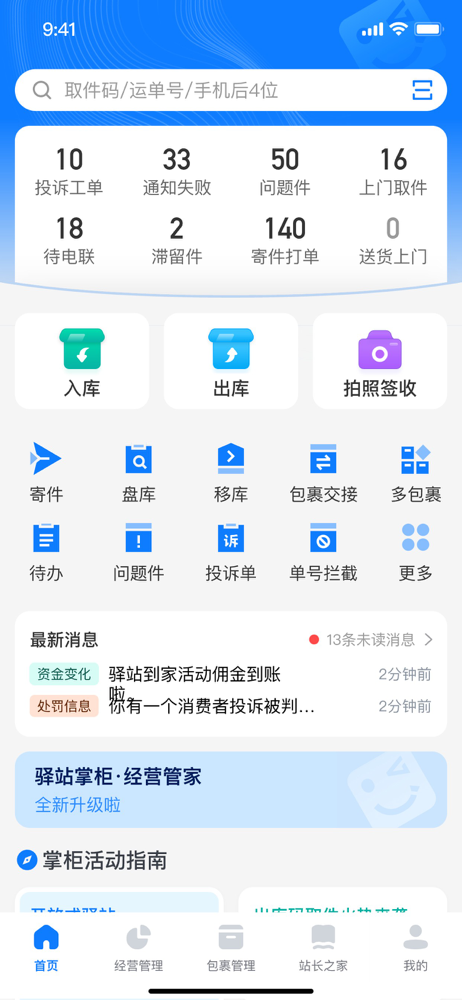The height and width of the screenshot is (1000, 462).
Task: Open 拍照签收
Action: coord(380,361)
